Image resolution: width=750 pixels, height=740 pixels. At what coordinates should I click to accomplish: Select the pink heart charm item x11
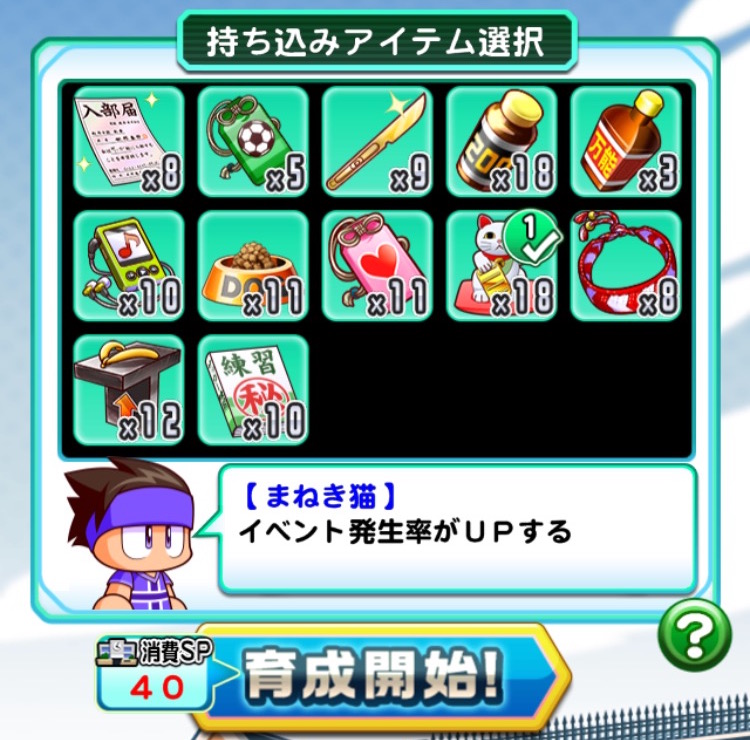(377, 265)
